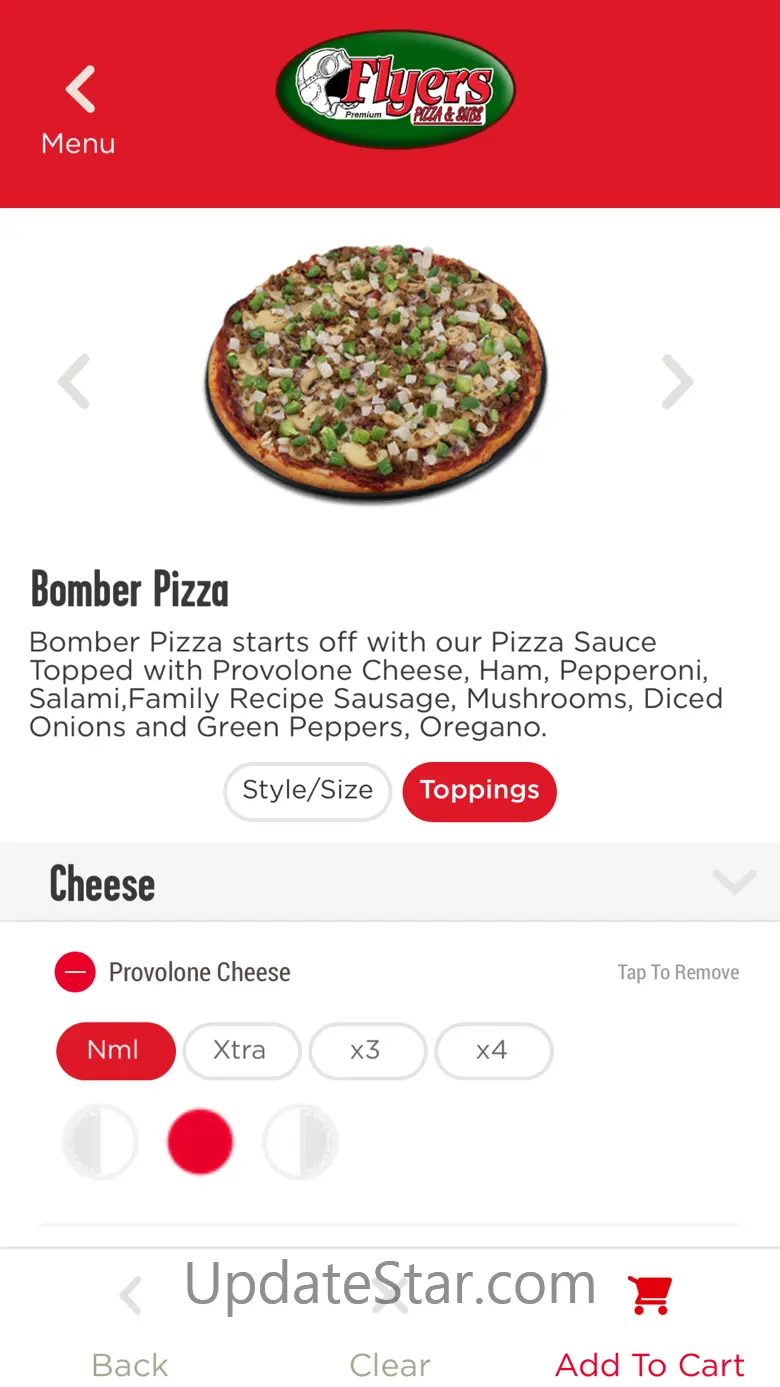Go back to the Menu
Viewport: 780px width, 1387px height.
78,110
